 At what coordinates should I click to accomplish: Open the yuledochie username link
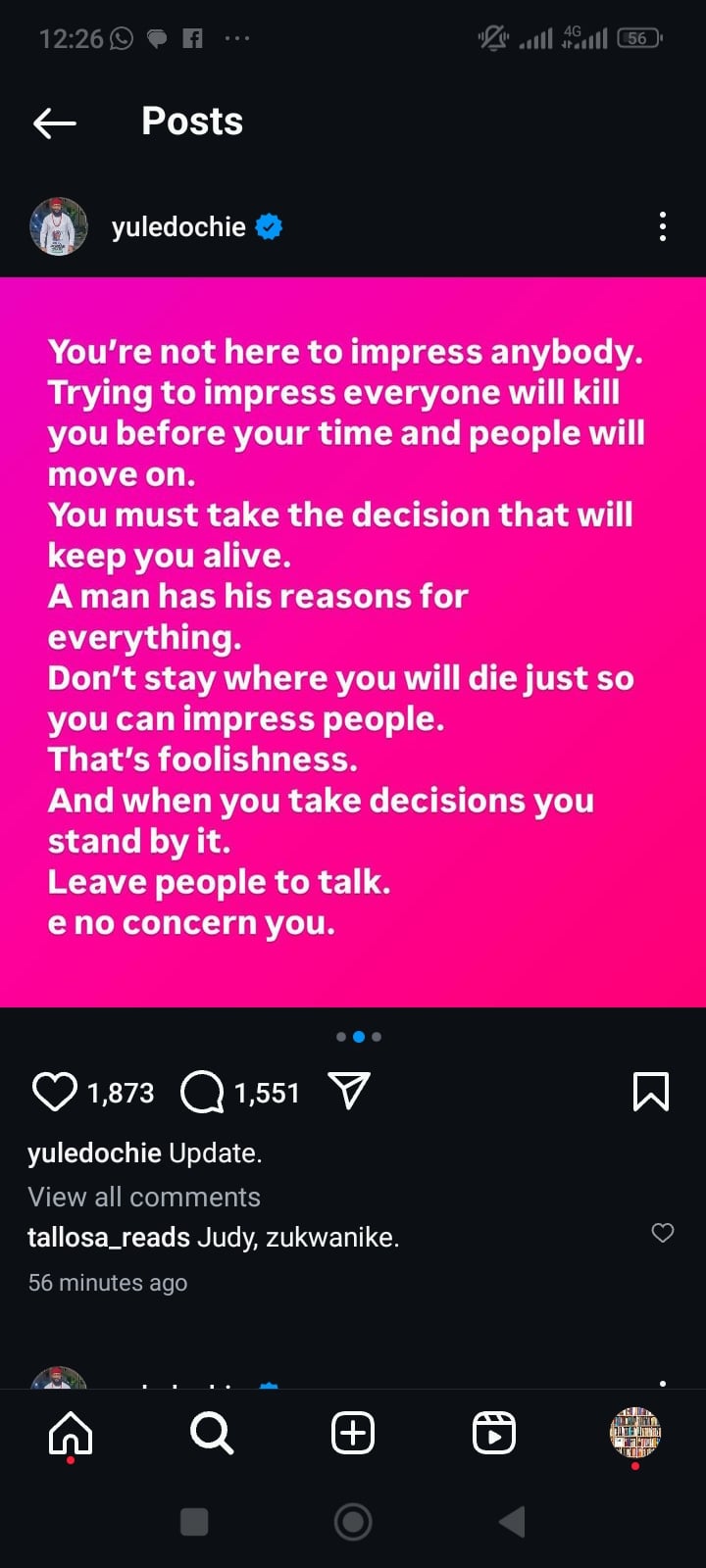tap(178, 227)
